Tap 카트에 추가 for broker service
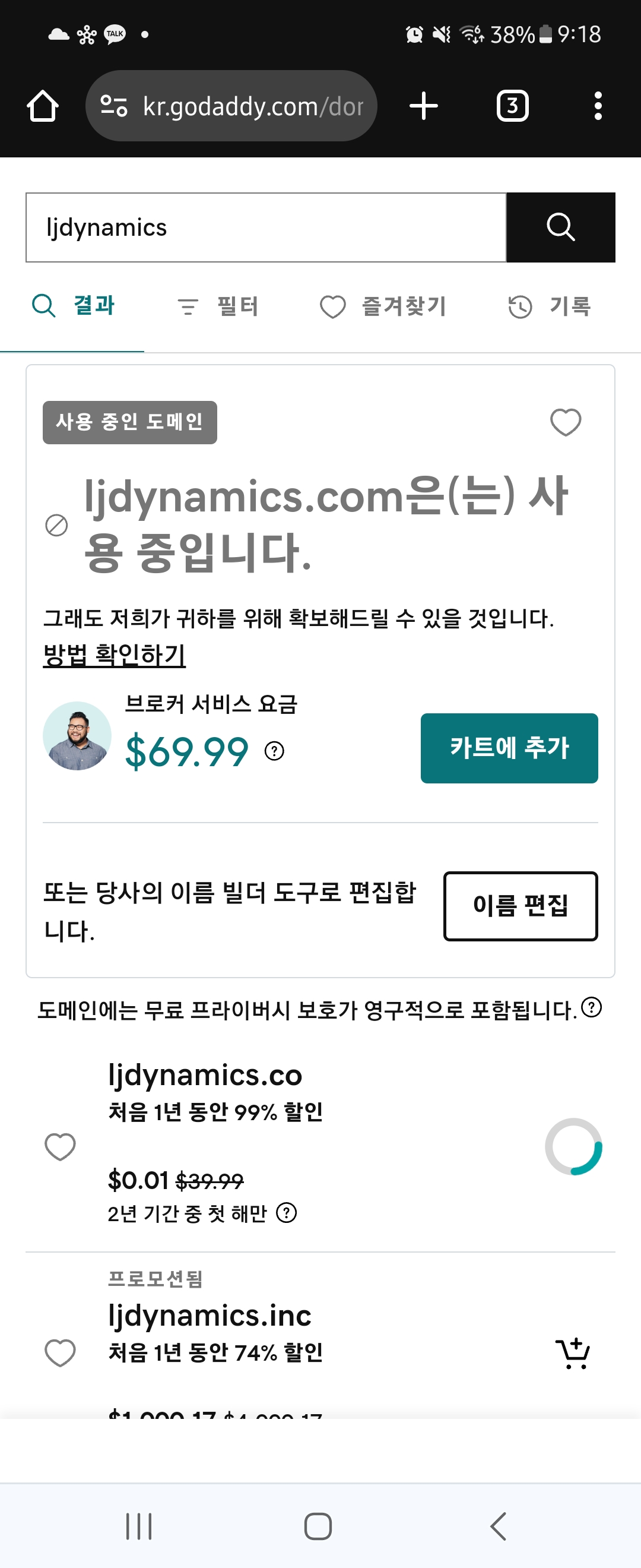This screenshot has height=1568, width=641. 509,748
